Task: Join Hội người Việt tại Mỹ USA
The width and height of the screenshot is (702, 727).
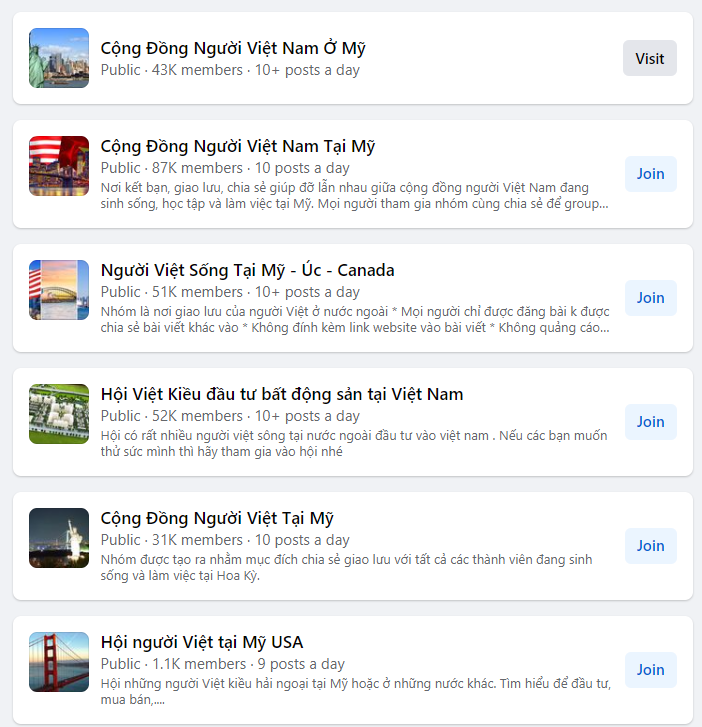Action: pos(650,670)
